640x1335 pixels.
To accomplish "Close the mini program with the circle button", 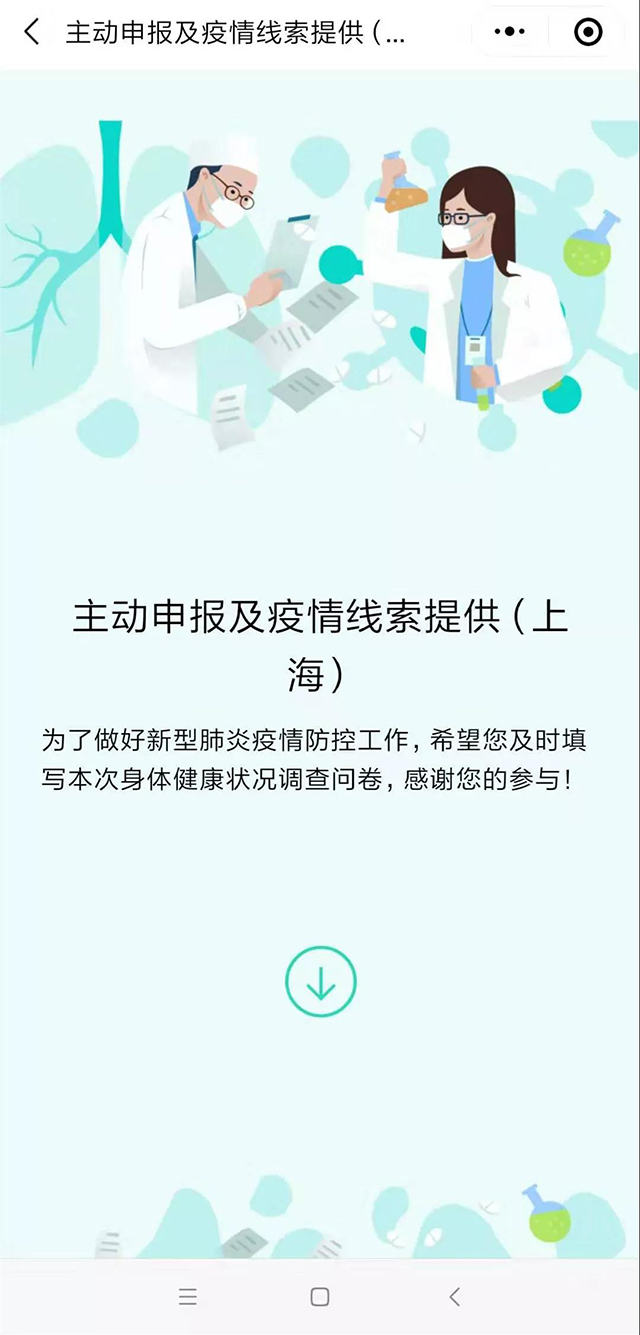I will (588, 32).
